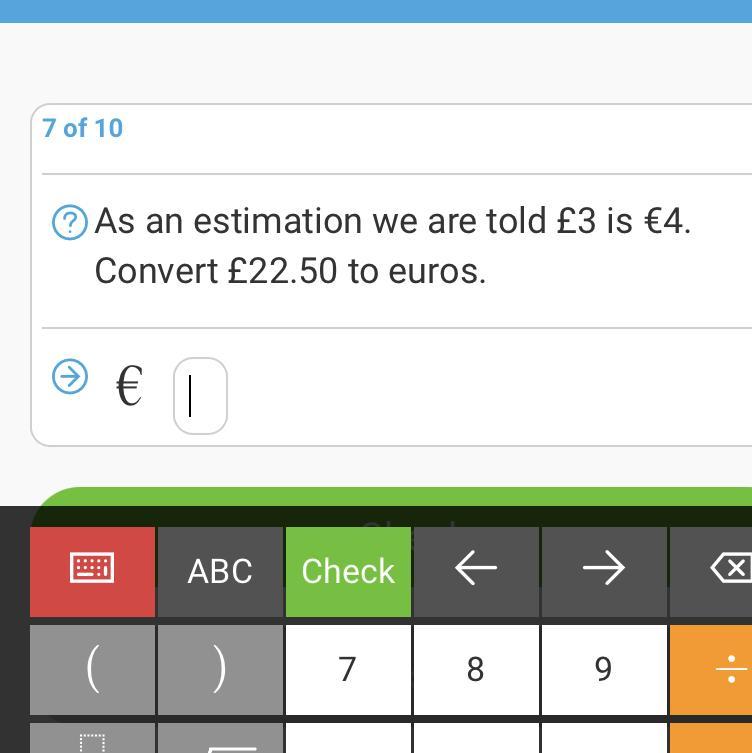Enter the digit 7
The width and height of the screenshot is (752, 753).
(348, 669)
